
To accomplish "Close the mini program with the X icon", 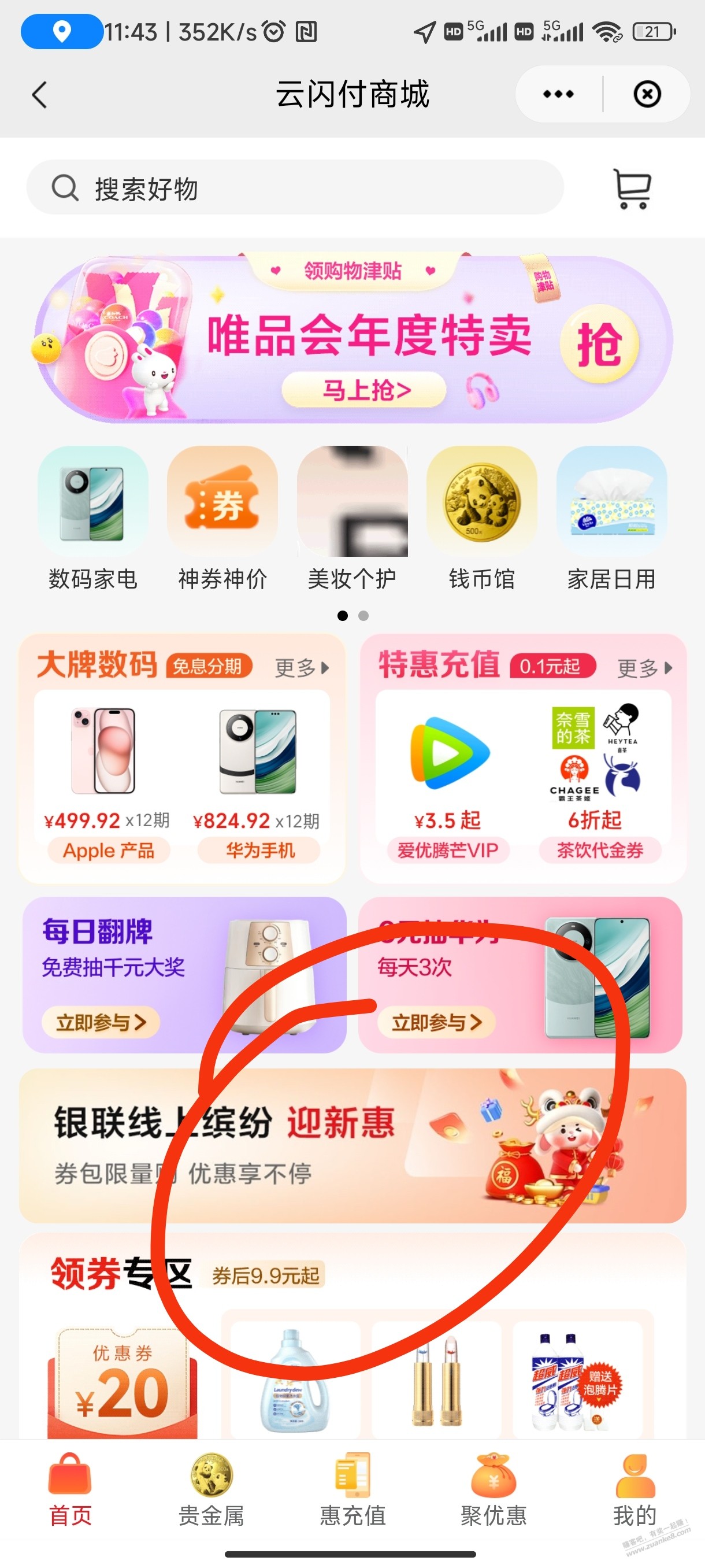I will coord(647,94).
